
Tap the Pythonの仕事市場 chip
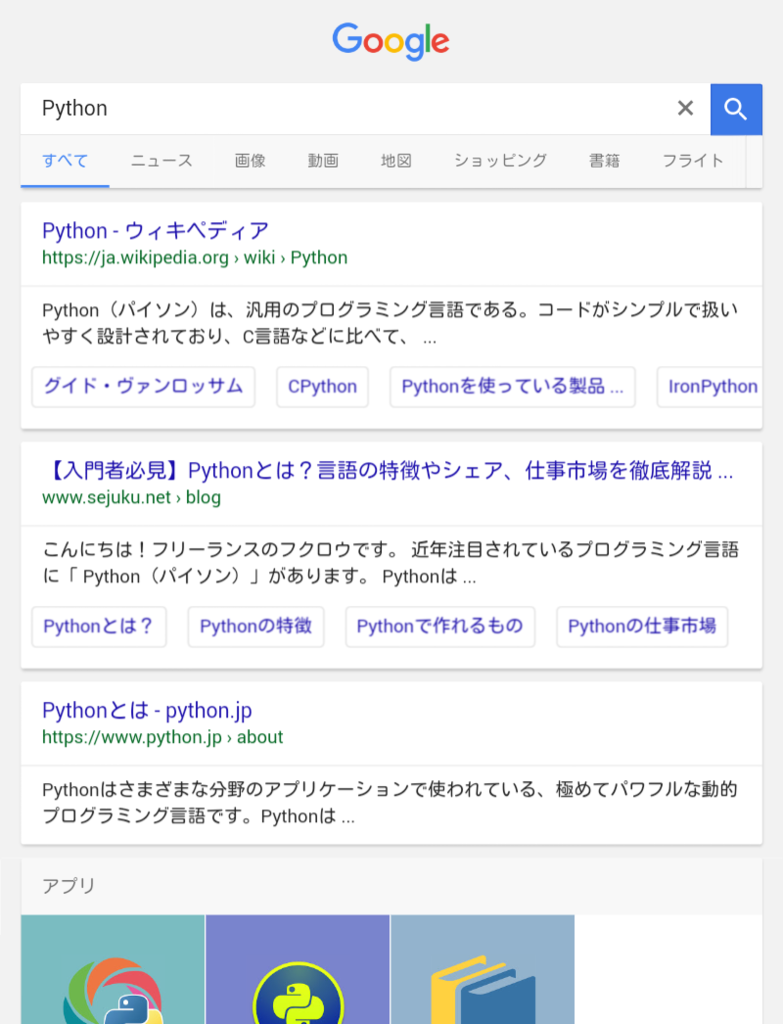point(641,626)
